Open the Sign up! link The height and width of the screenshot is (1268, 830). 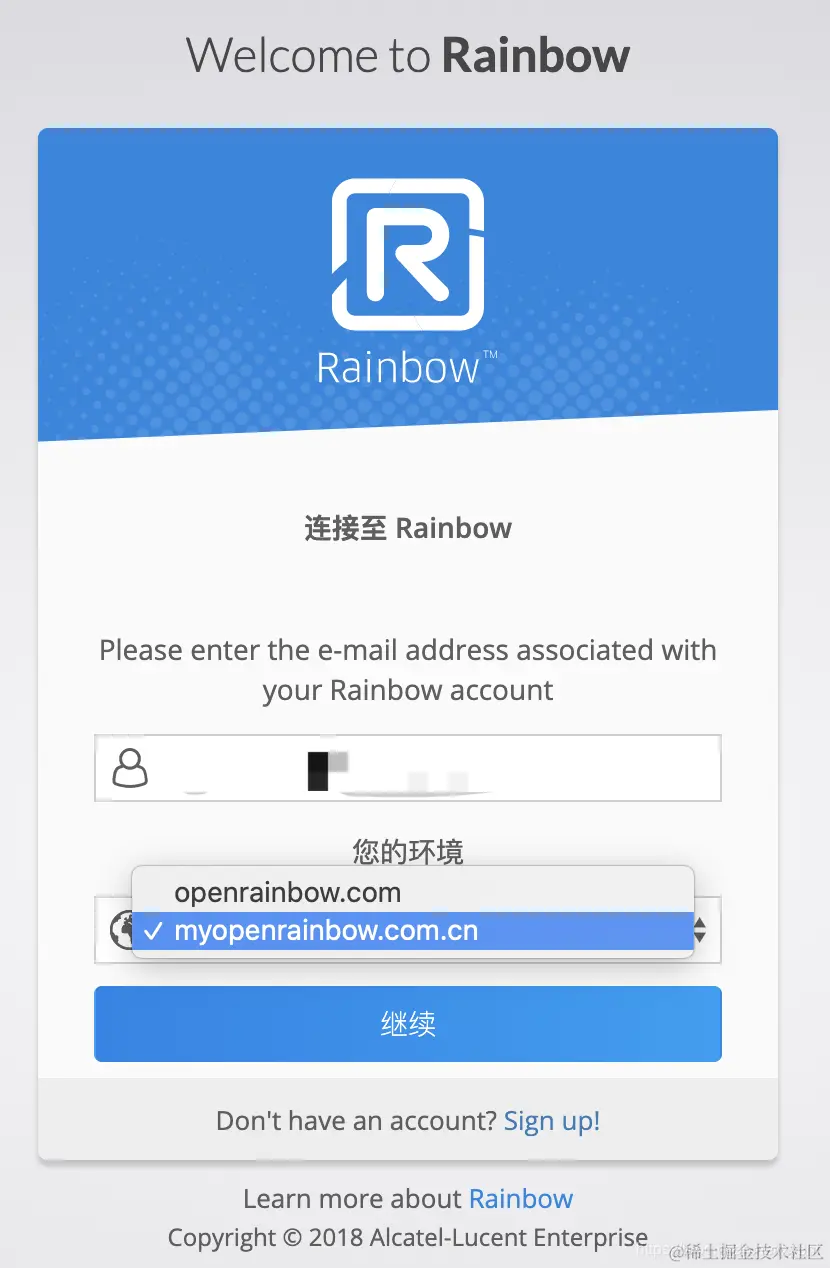[x=552, y=1120]
